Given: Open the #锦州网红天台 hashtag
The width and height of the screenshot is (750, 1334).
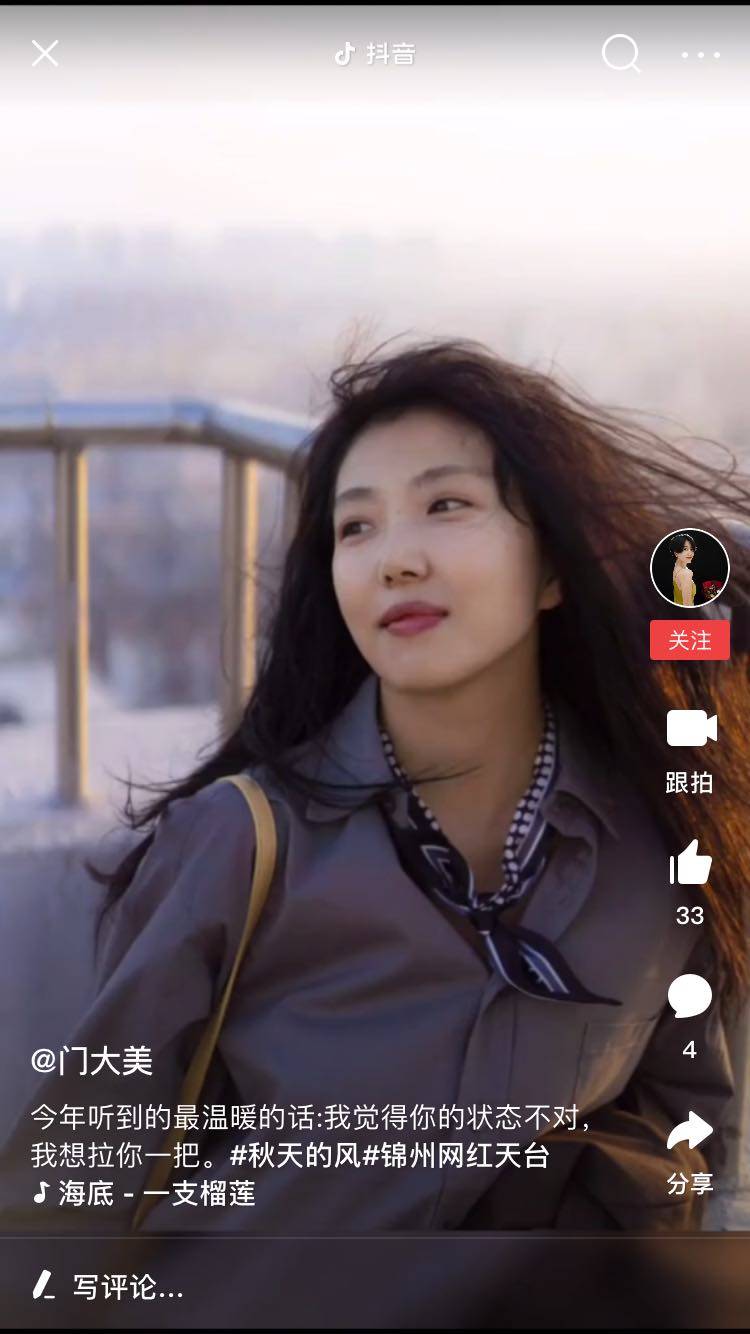Looking at the screenshot, I should tap(455, 1156).
